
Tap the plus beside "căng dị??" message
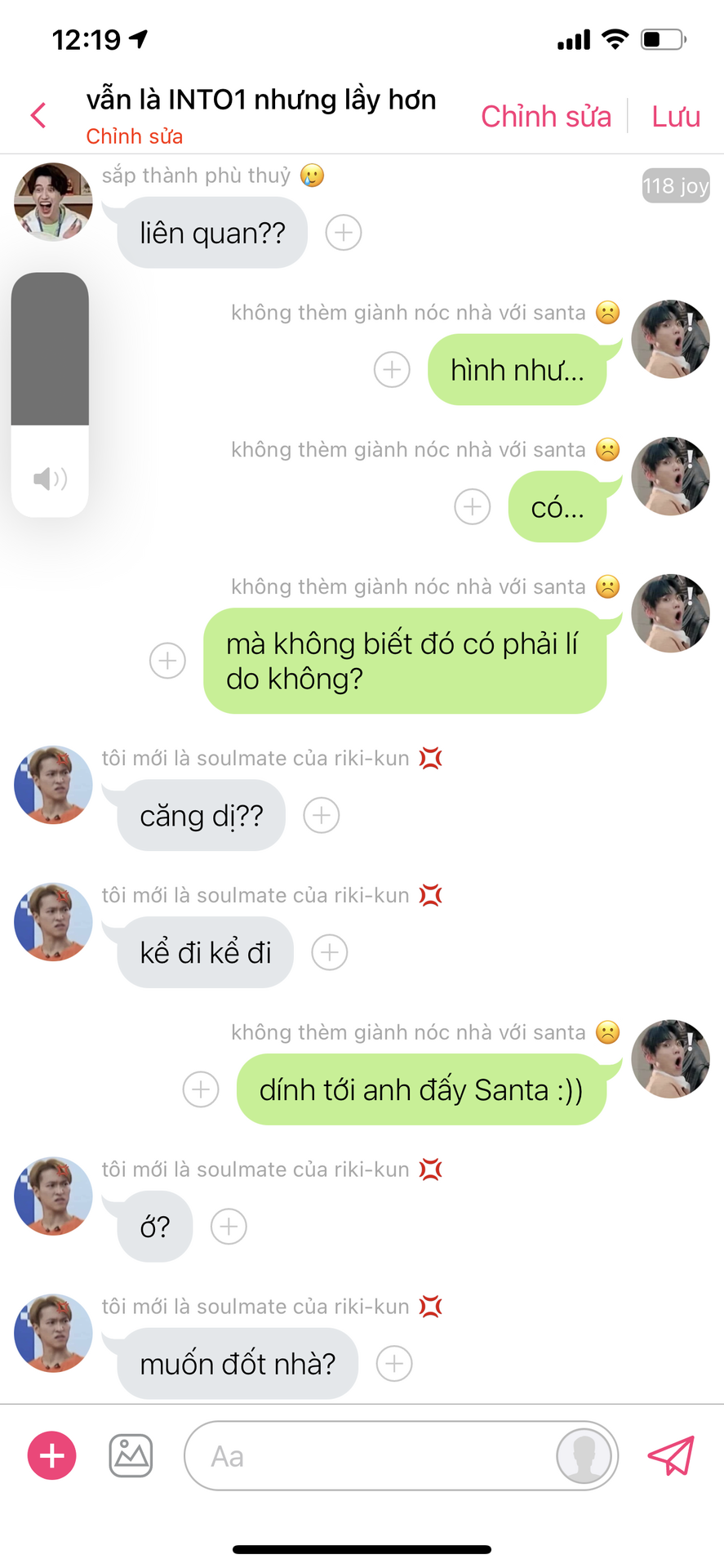point(322,815)
